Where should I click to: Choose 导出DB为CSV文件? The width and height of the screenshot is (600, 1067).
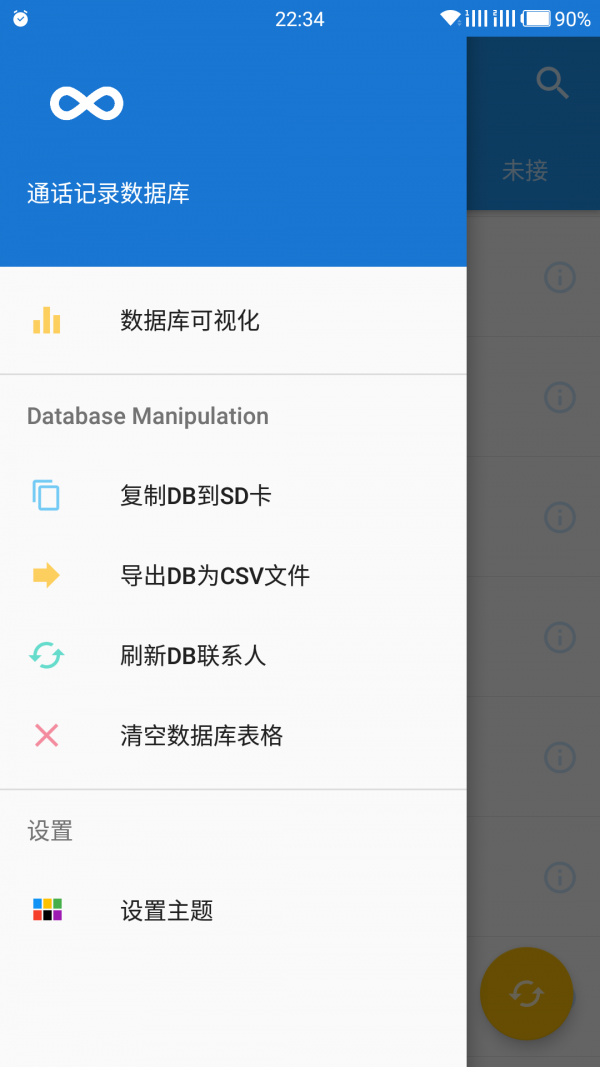233,576
